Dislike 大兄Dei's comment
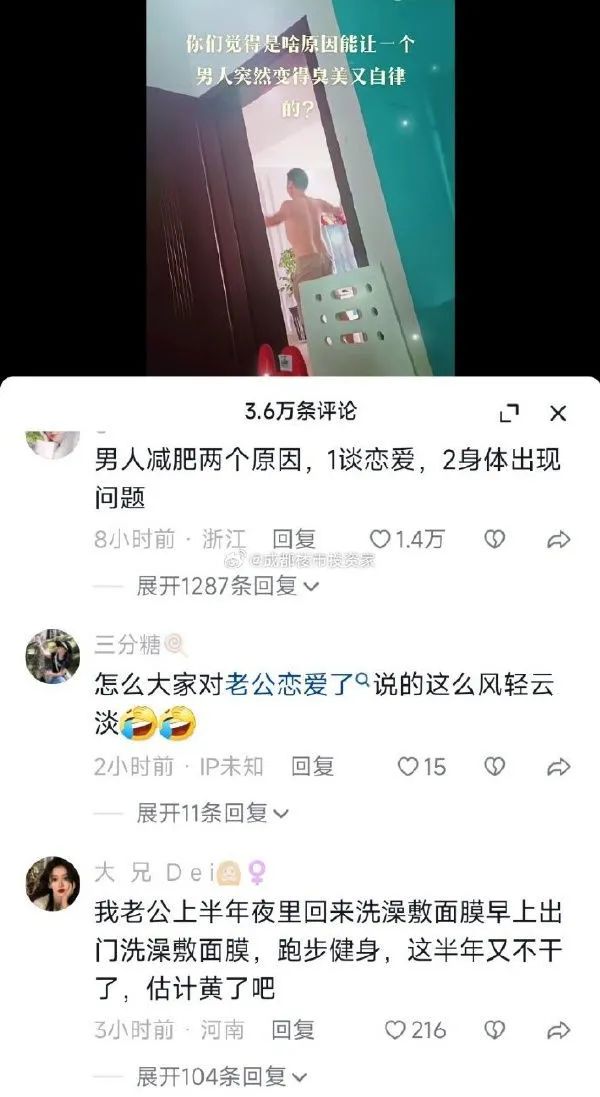Screen dimensions: 600x1097 pos(495,1029)
